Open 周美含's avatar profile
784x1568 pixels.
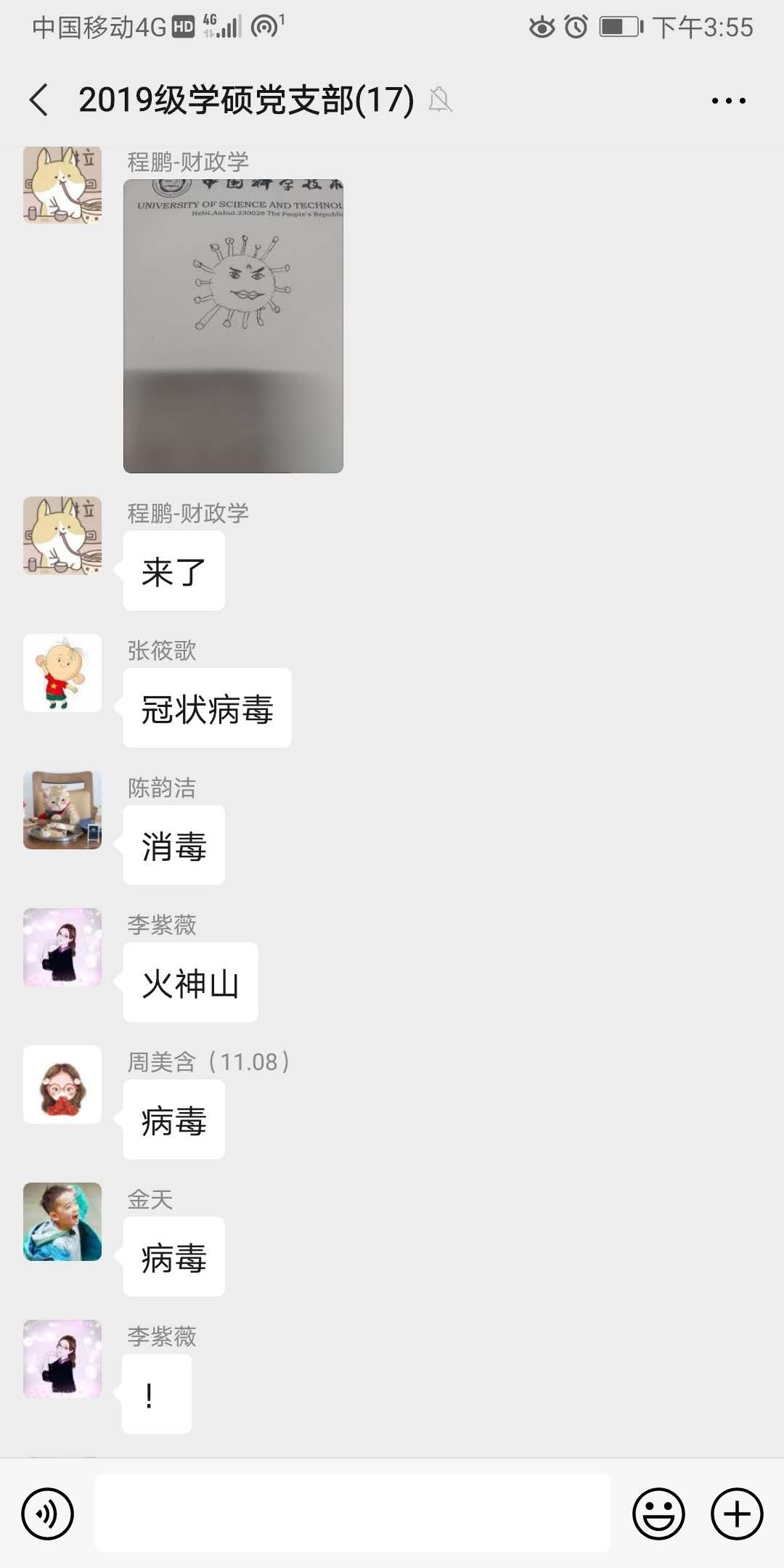pos(62,1085)
